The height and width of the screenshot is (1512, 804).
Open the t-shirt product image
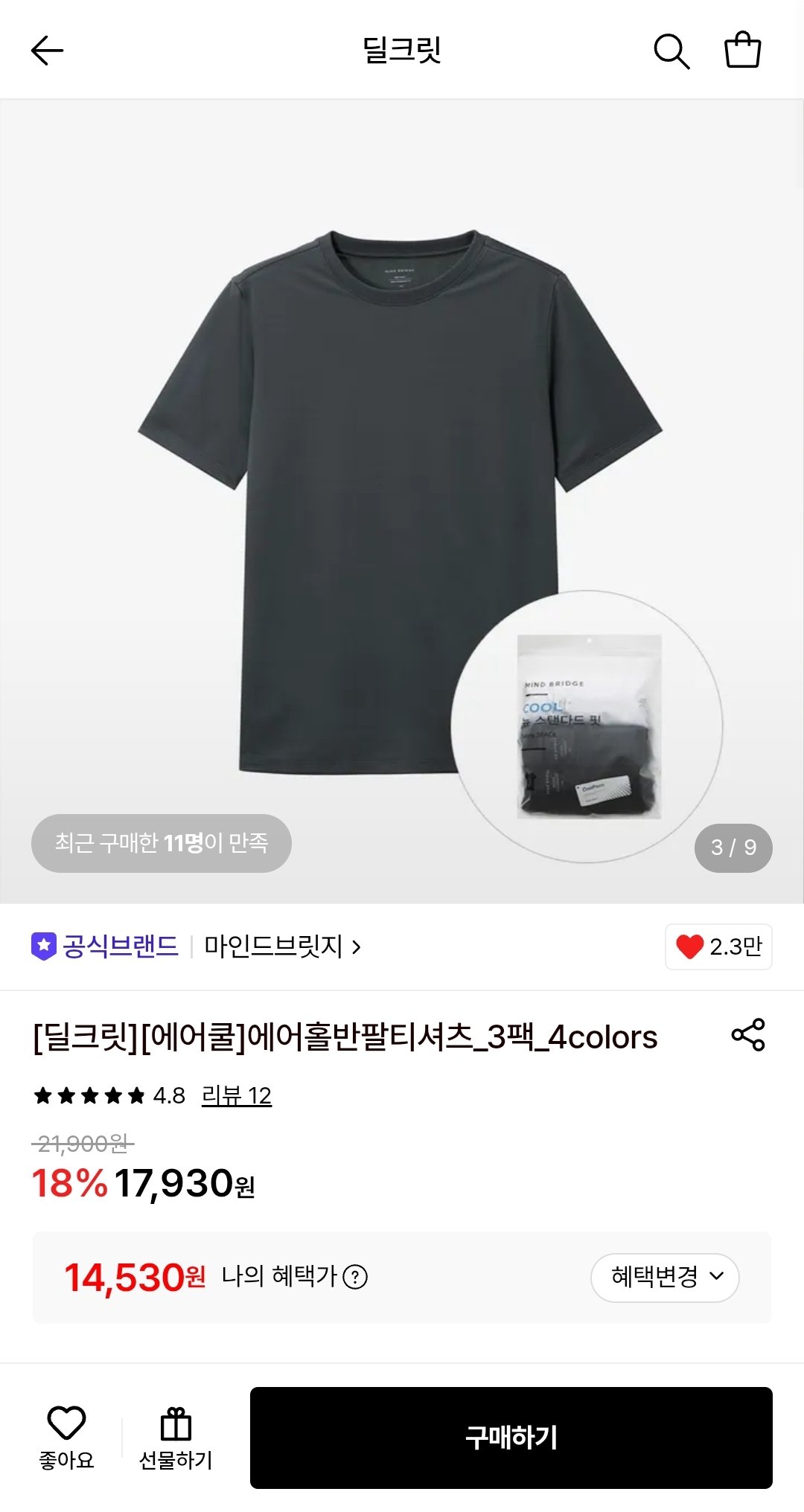402,501
